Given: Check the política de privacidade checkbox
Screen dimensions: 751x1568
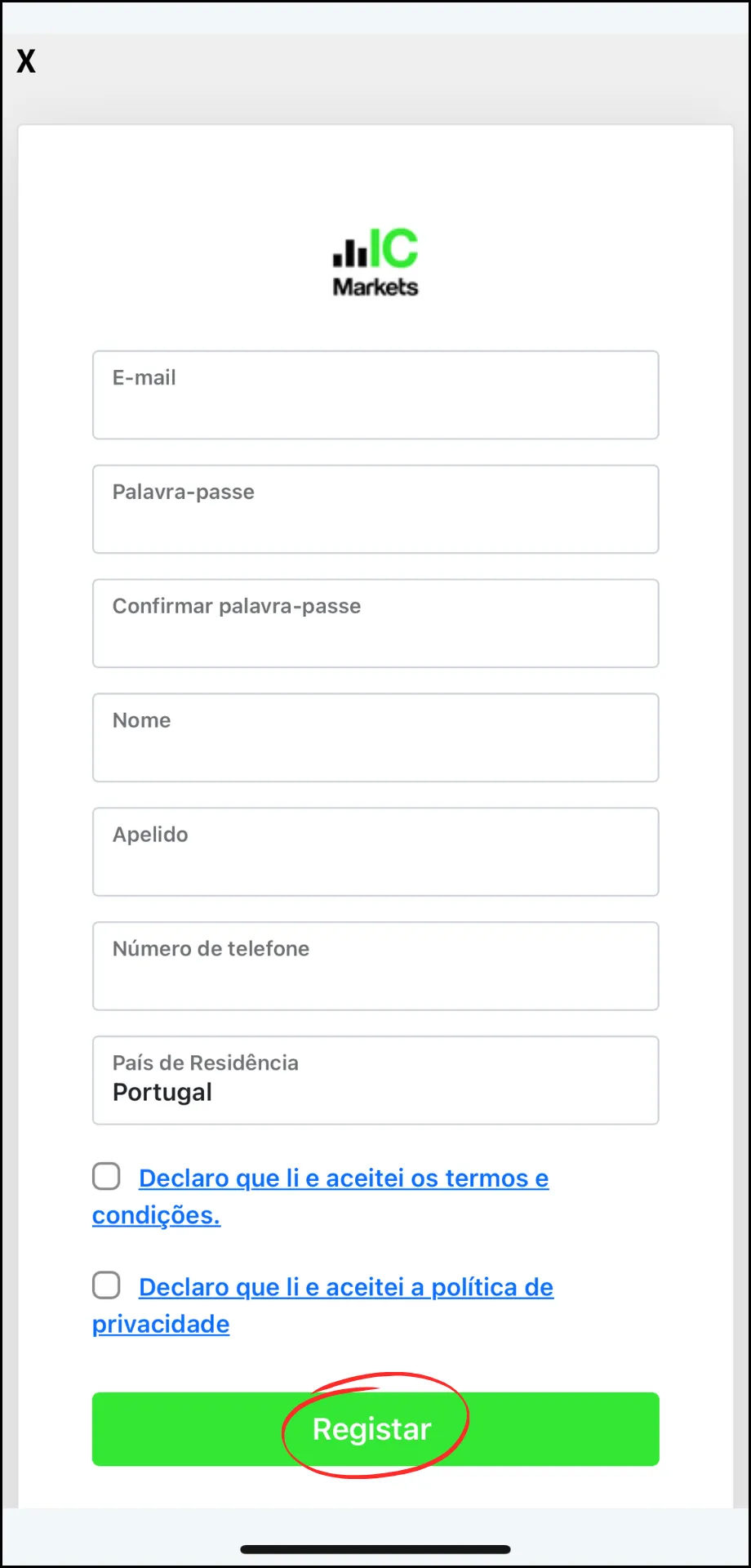Looking at the screenshot, I should click(x=106, y=1285).
